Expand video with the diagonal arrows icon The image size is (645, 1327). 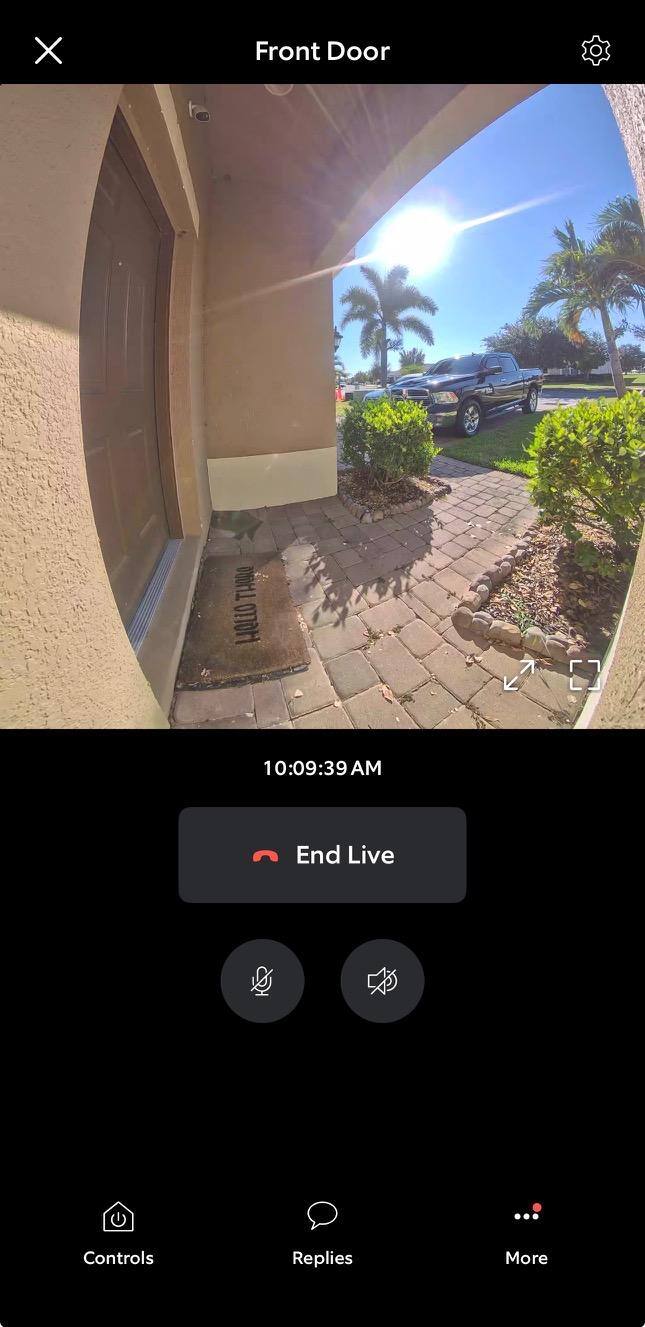[x=519, y=675]
